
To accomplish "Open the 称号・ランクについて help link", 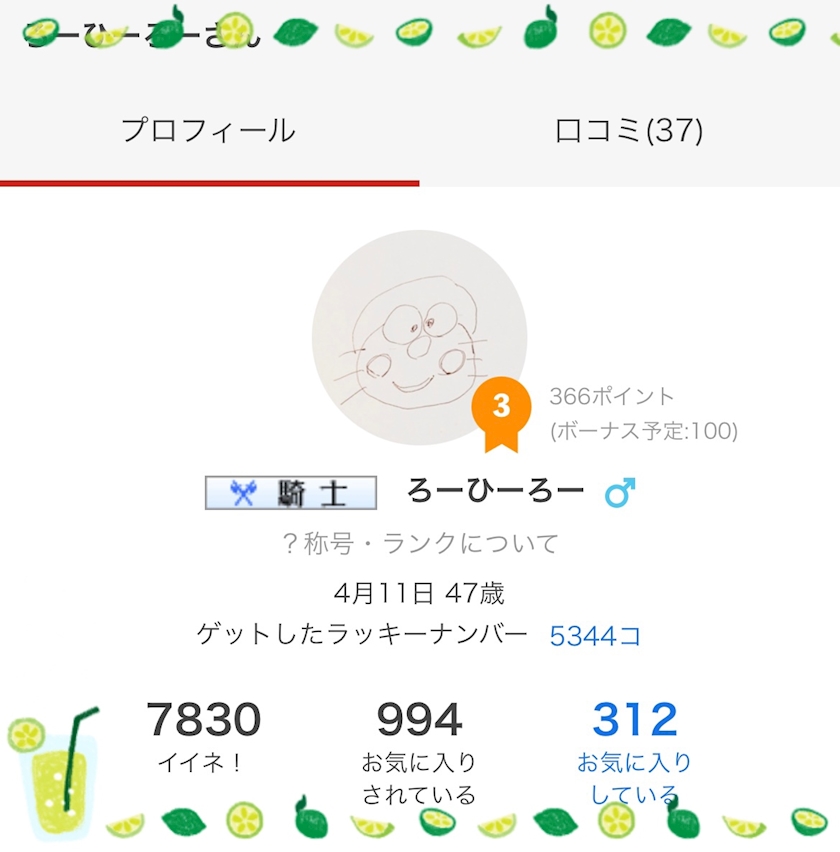I will (x=420, y=544).
